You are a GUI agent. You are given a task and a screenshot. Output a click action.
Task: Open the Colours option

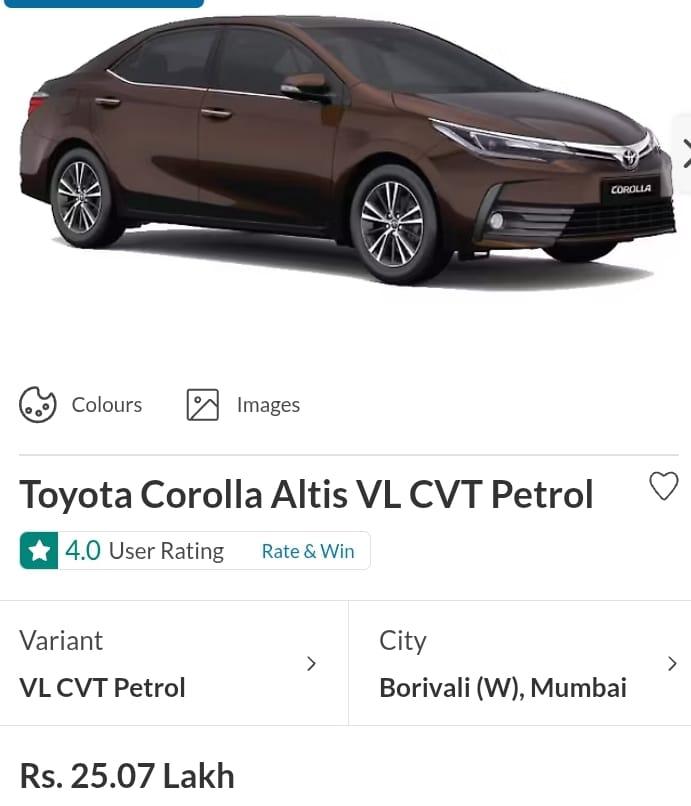coord(81,405)
